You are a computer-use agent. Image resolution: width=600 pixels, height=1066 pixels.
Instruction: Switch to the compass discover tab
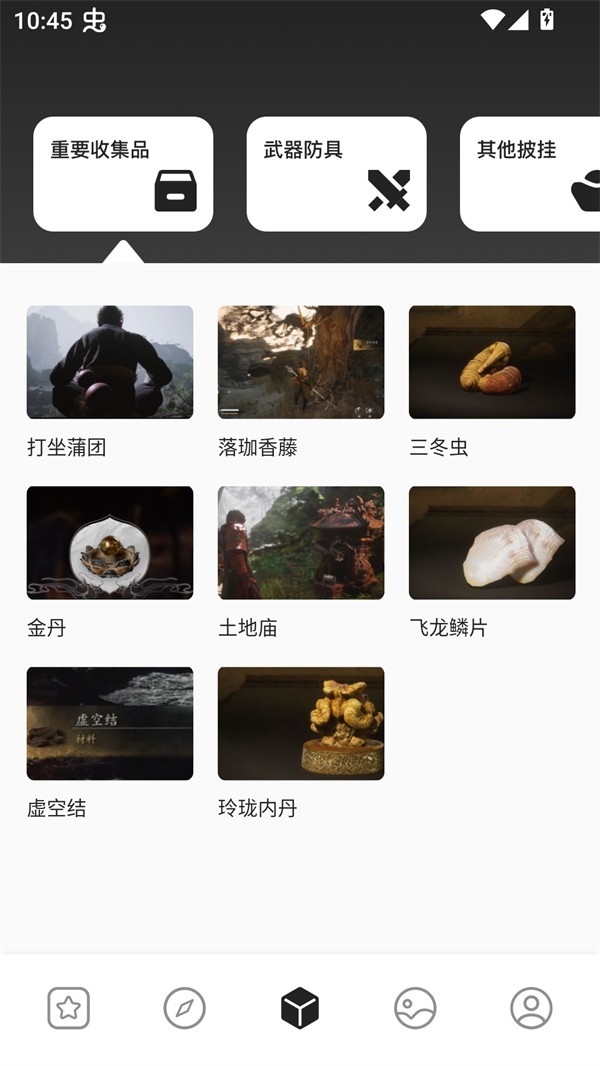point(184,1008)
